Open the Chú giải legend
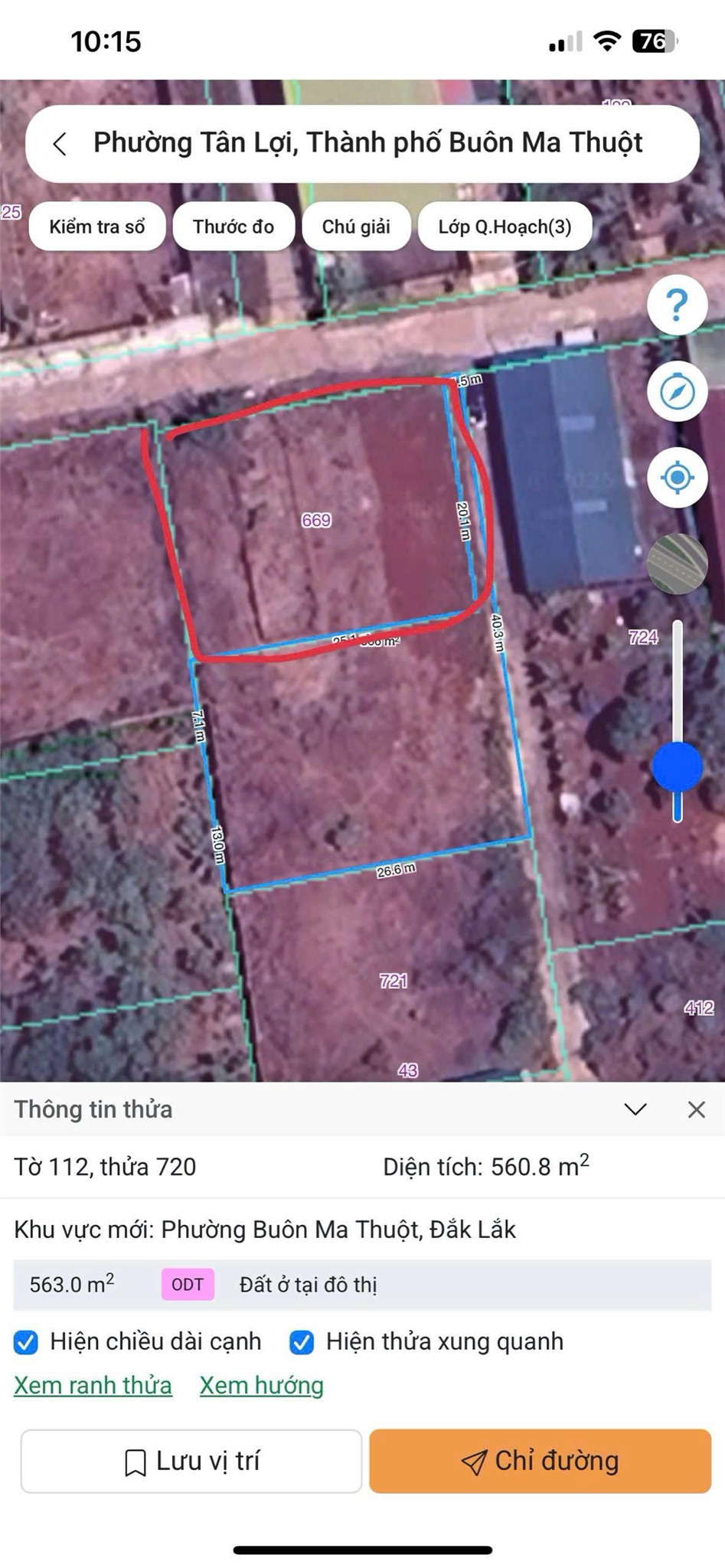725x1568 pixels. (x=356, y=227)
